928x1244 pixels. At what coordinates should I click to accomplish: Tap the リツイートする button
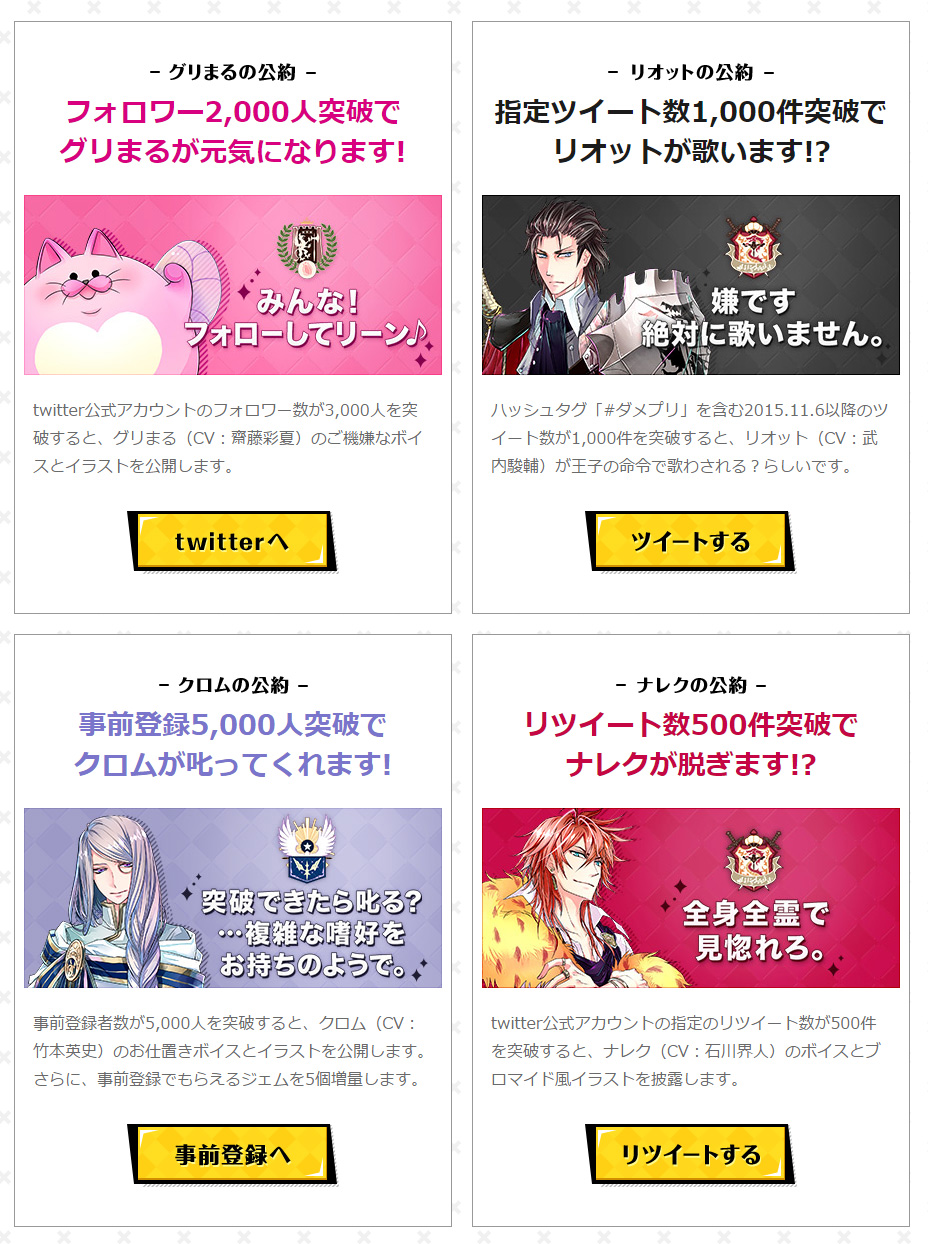689,1154
